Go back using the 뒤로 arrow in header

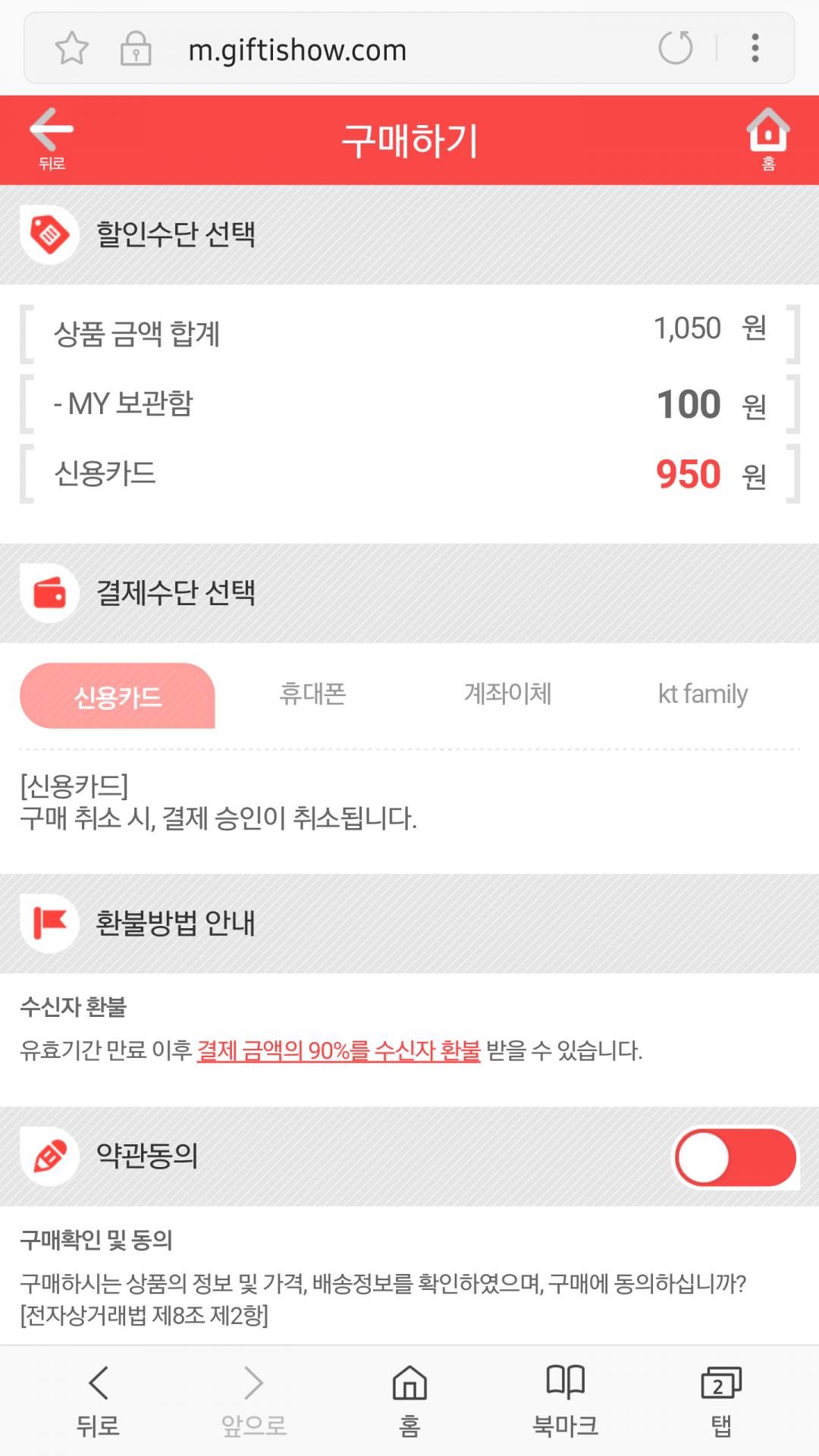(51, 139)
